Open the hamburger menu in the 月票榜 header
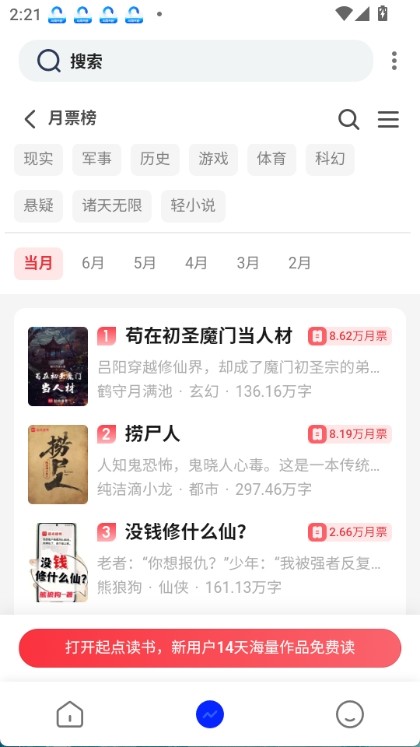This screenshot has height=747, width=420. [x=388, y=119]
